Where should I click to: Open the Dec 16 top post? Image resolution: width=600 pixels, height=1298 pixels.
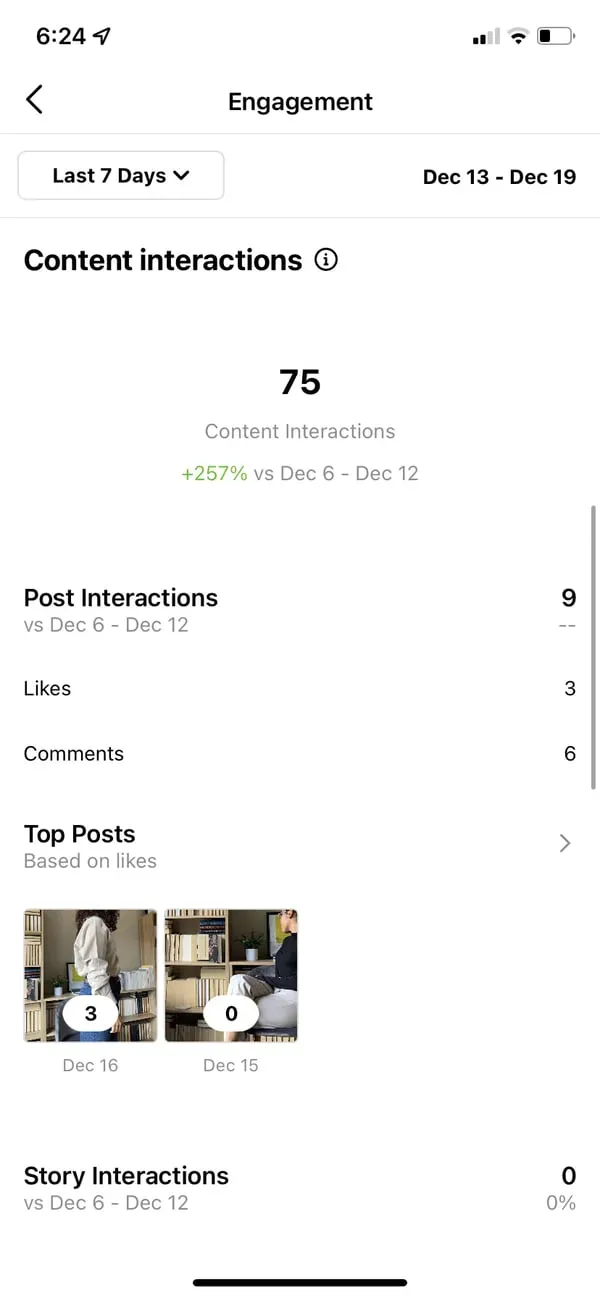(x=91, y=975)
